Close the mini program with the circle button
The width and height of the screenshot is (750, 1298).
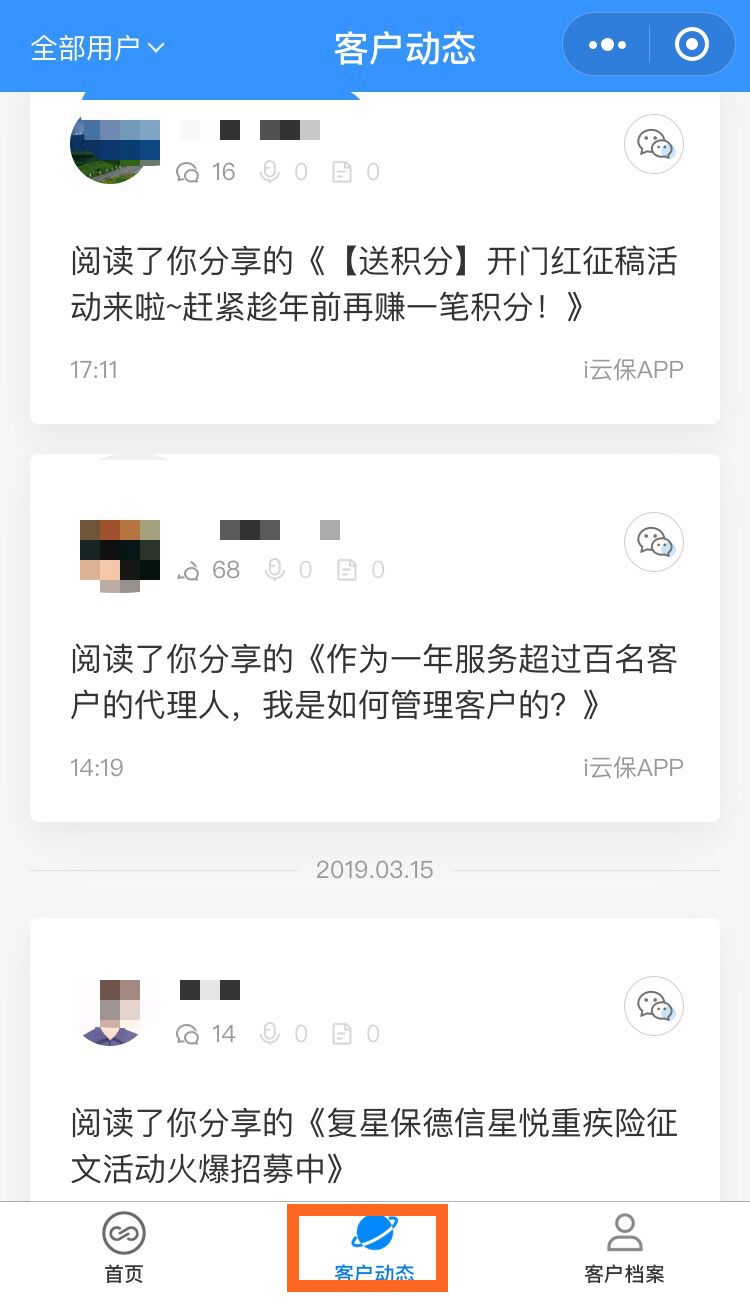tap(692, 45)
